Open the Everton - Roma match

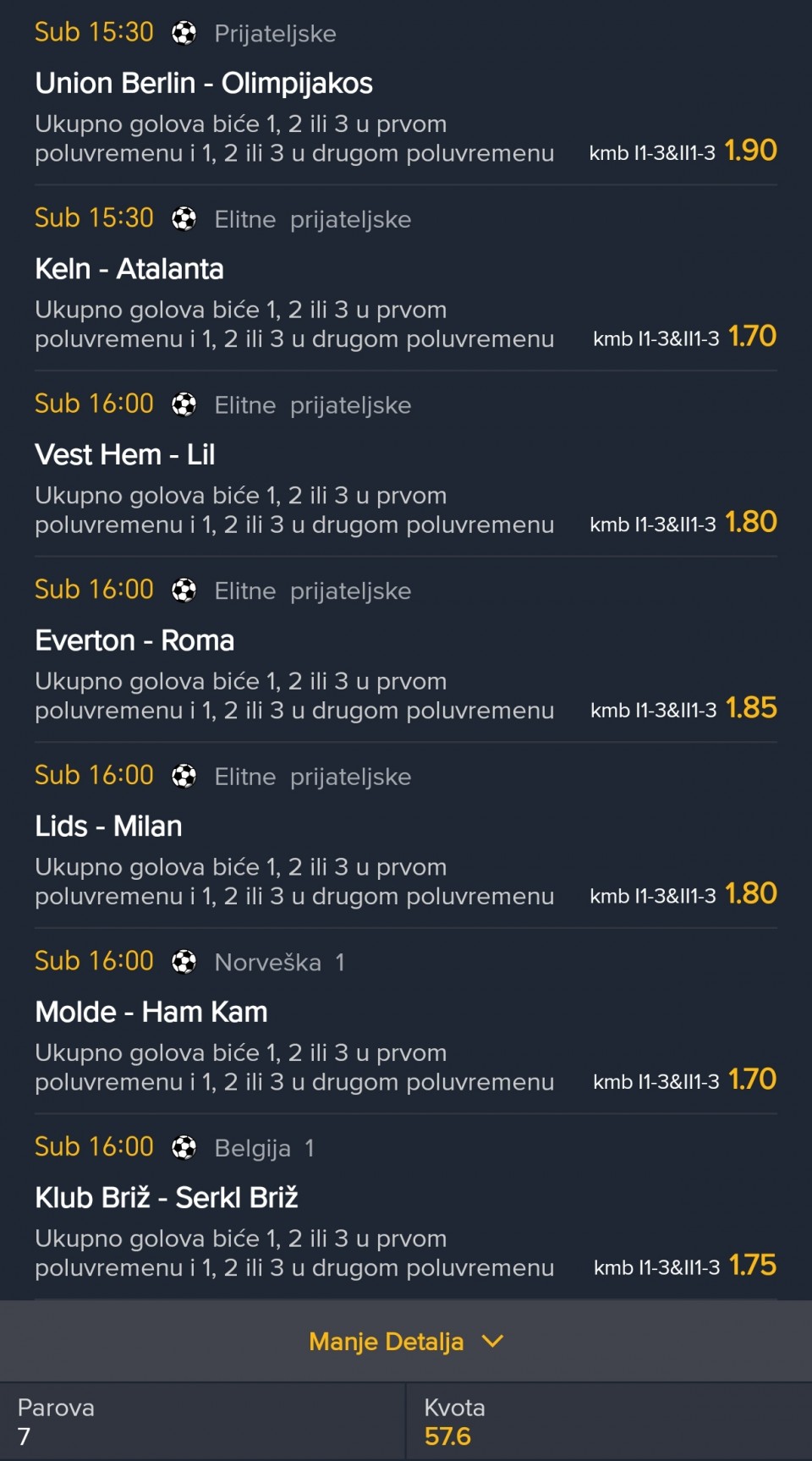click(134, 640)
